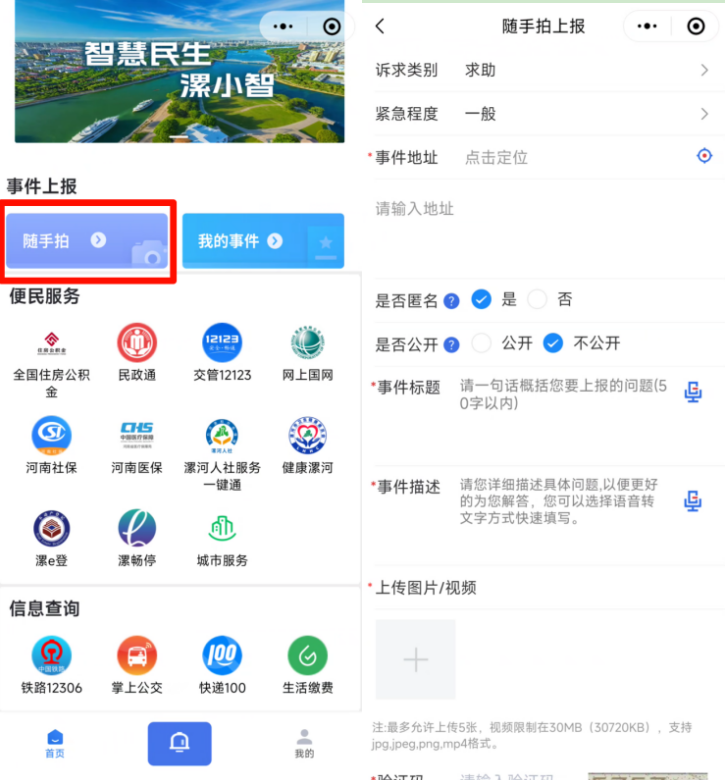Viewport: 725px width, 780px height.
Task: Open the 随手拍 report button
Action: point(87,241)
